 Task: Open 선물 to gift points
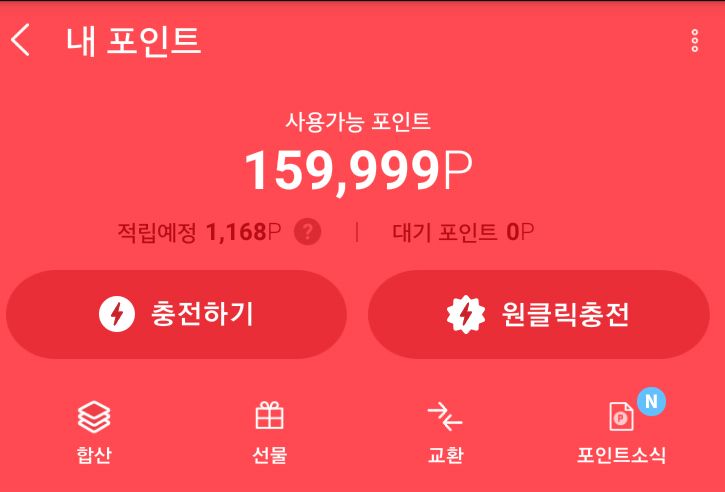270,432
